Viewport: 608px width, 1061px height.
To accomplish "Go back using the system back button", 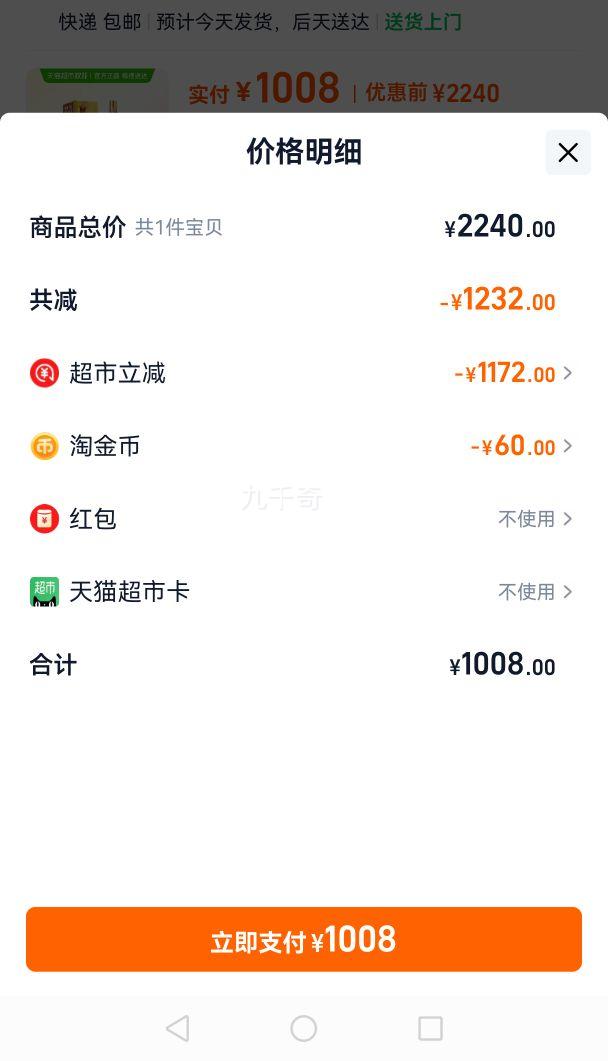I will pyautogui.click(x=177, y=1028).
